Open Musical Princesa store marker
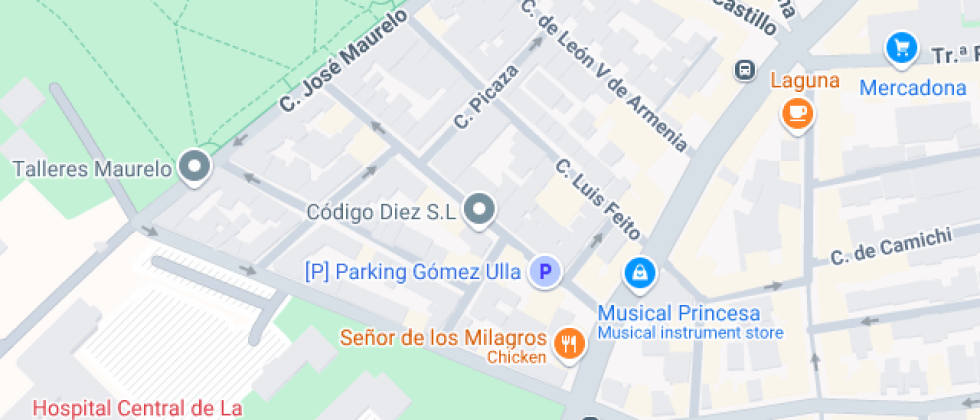The height and width of the screenshot is (420, 980). point(639,274)
